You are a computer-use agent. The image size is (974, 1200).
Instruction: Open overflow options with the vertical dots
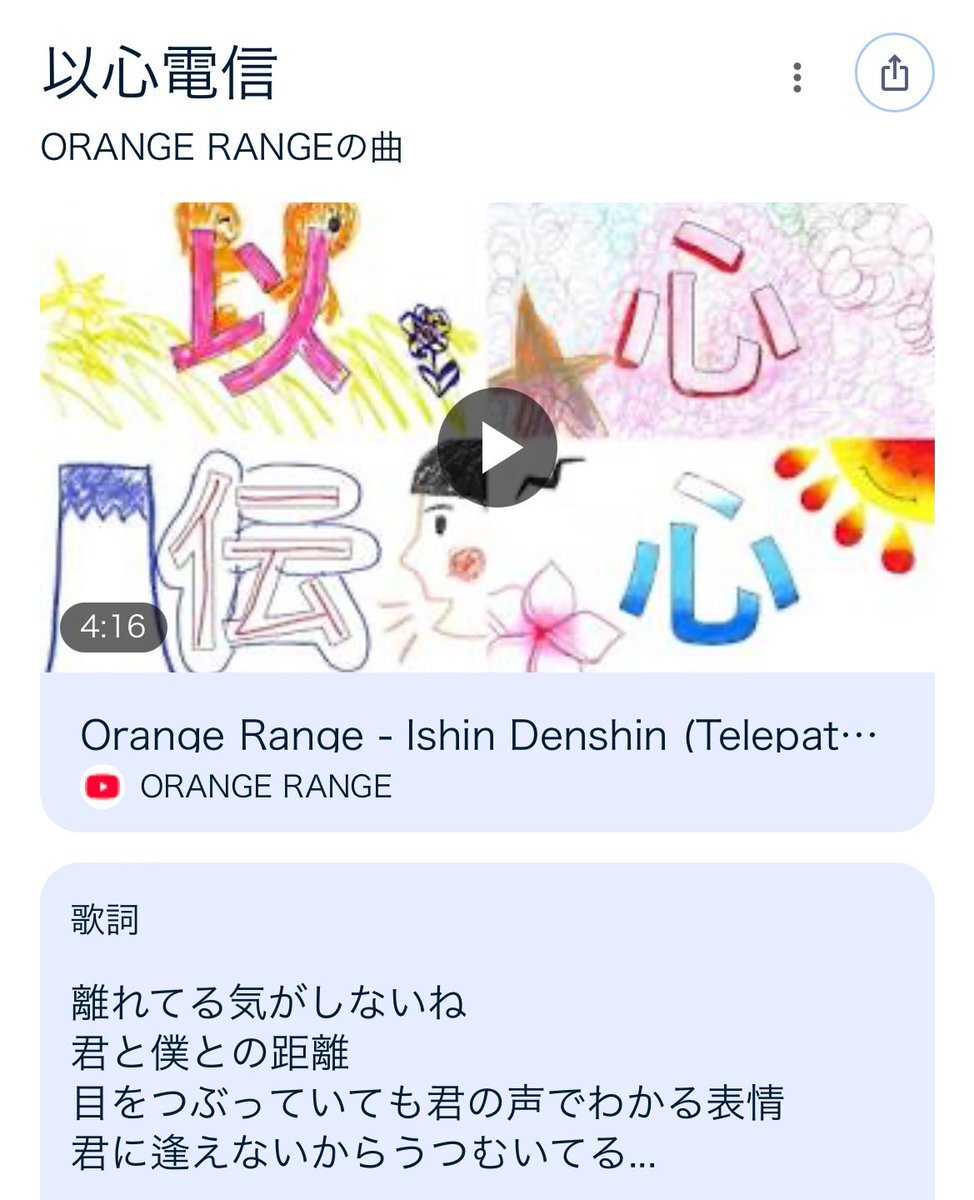tap(797, 75)
